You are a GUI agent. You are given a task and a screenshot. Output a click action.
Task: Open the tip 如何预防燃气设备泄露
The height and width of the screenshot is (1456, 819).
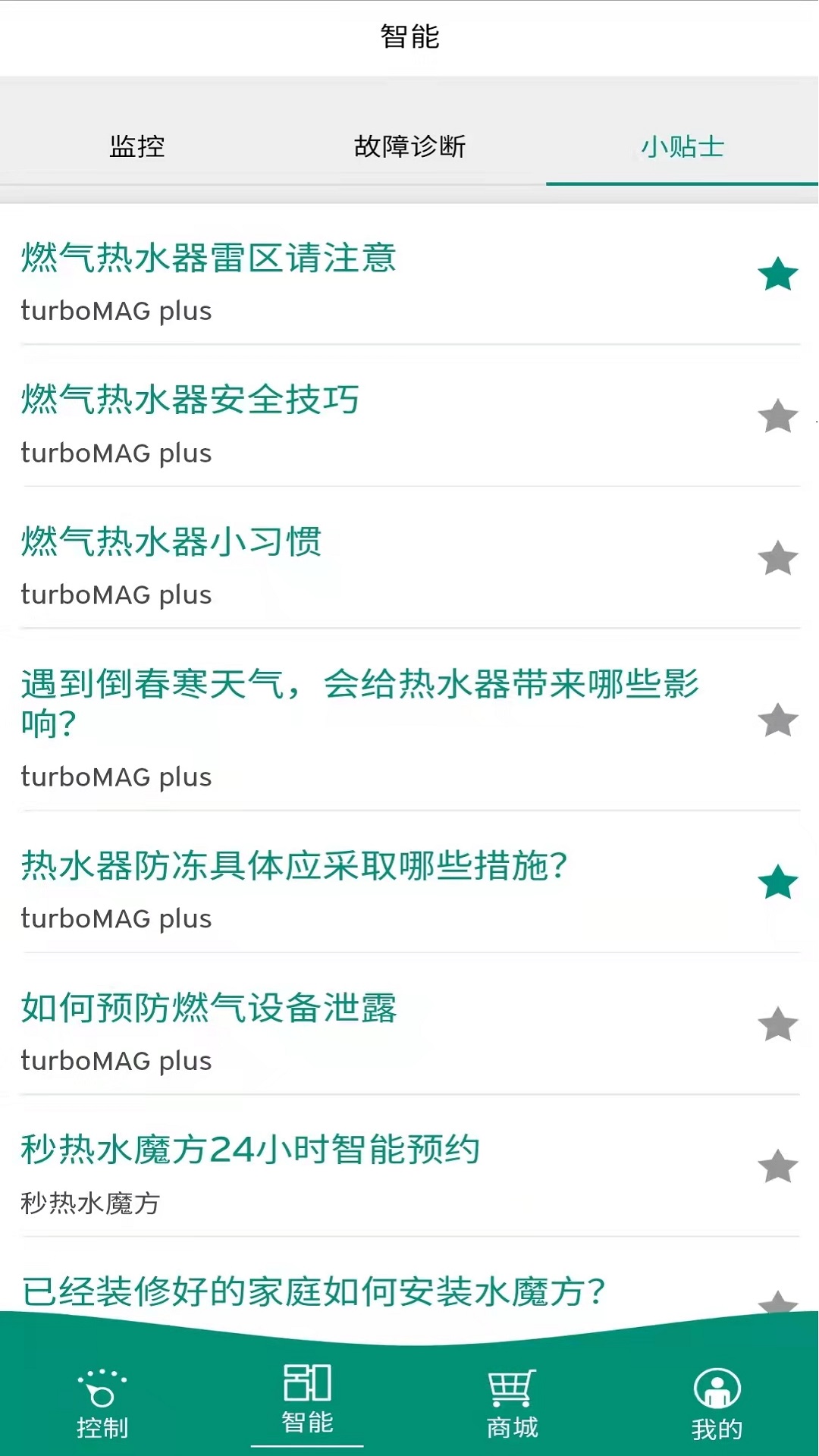(209, 1008)
